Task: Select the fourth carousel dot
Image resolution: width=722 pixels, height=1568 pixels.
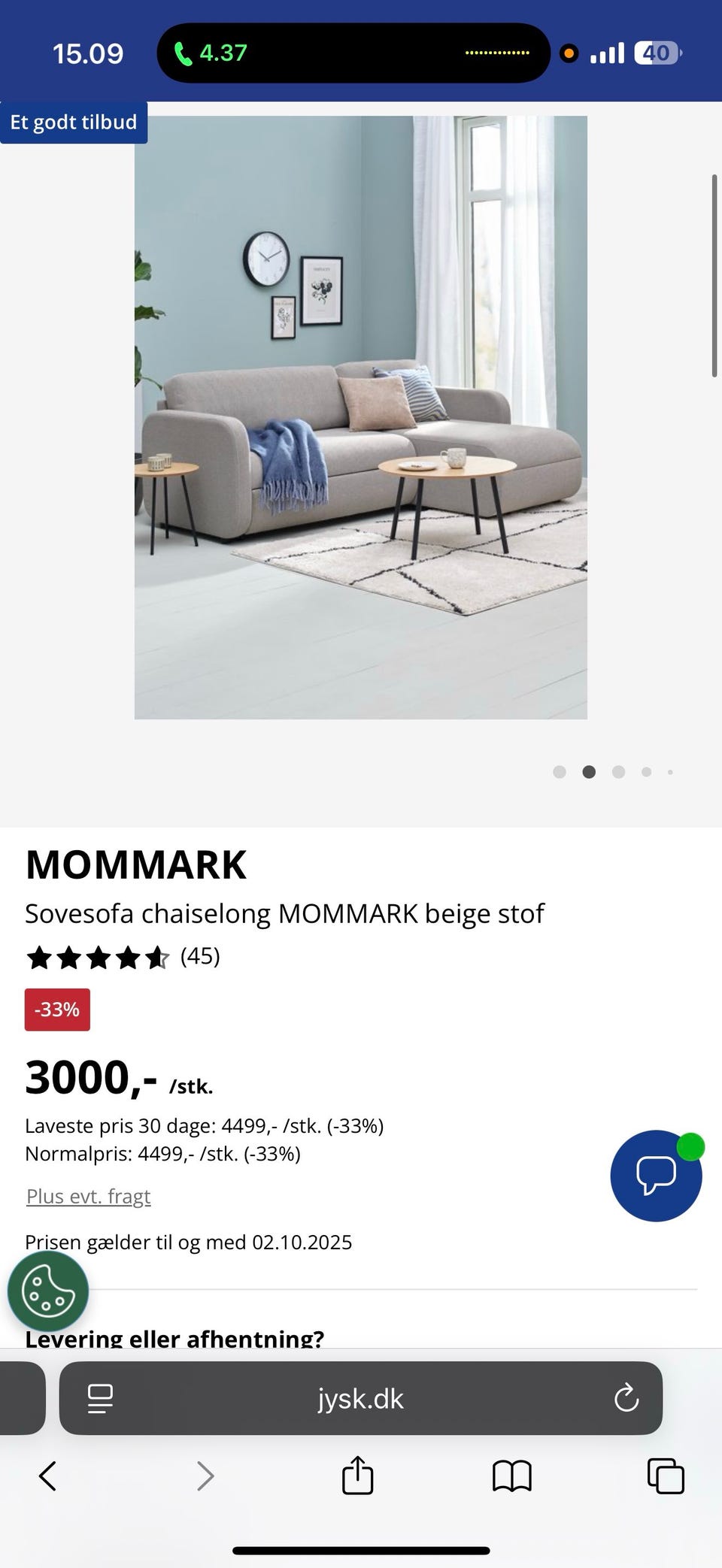Action: [x=646, y=771]
